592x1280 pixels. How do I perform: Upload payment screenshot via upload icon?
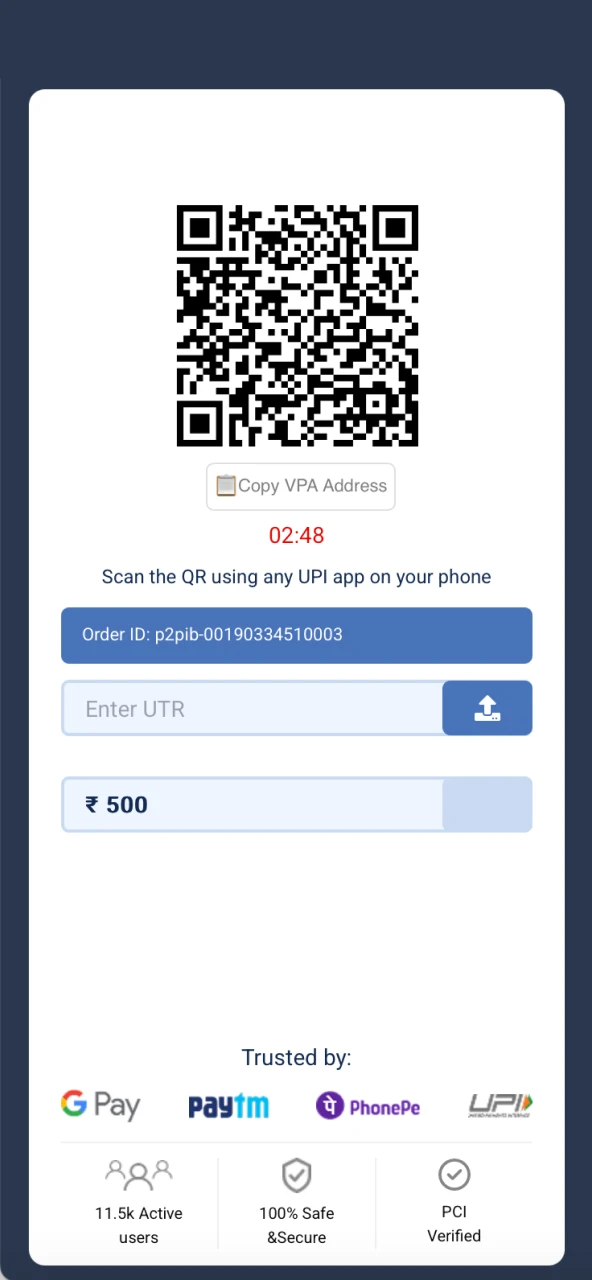tap(487, 709)
